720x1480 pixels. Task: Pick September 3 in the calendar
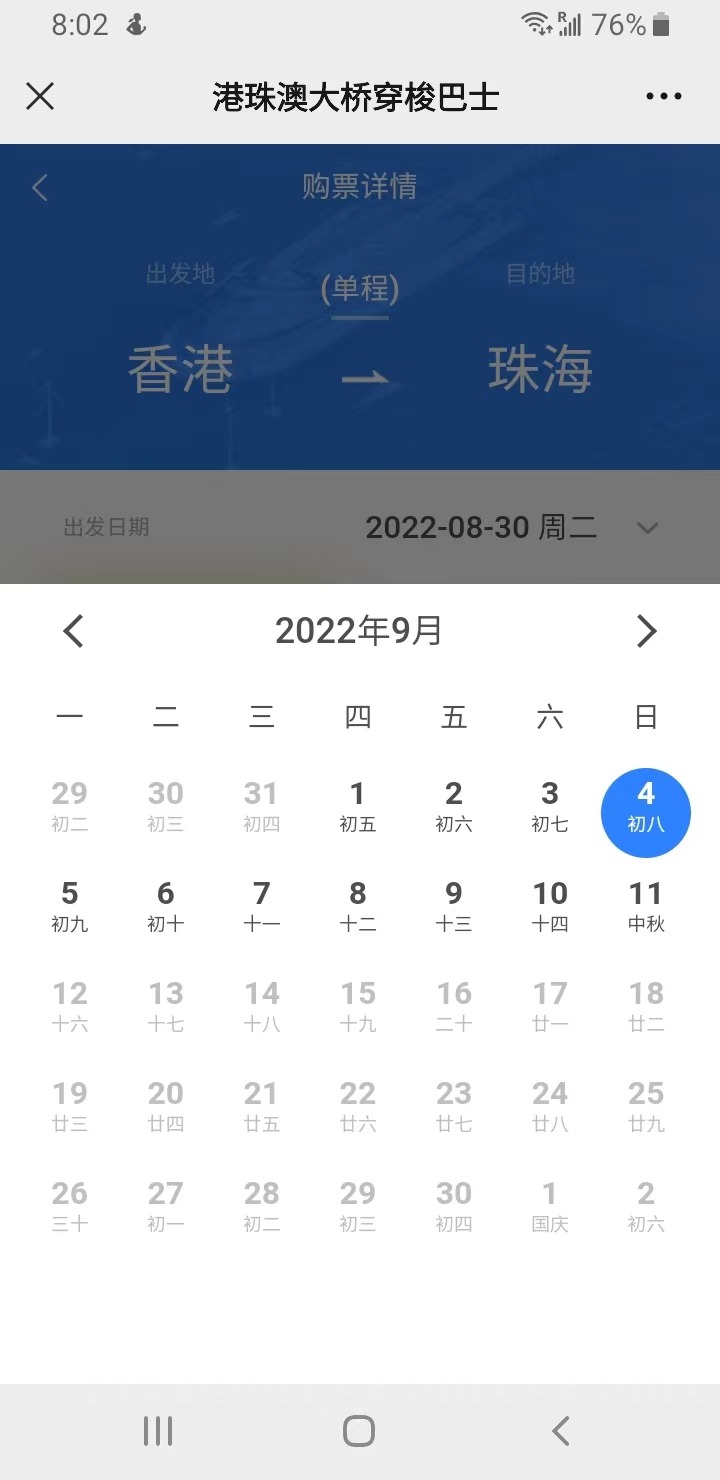tap(550, 808)
